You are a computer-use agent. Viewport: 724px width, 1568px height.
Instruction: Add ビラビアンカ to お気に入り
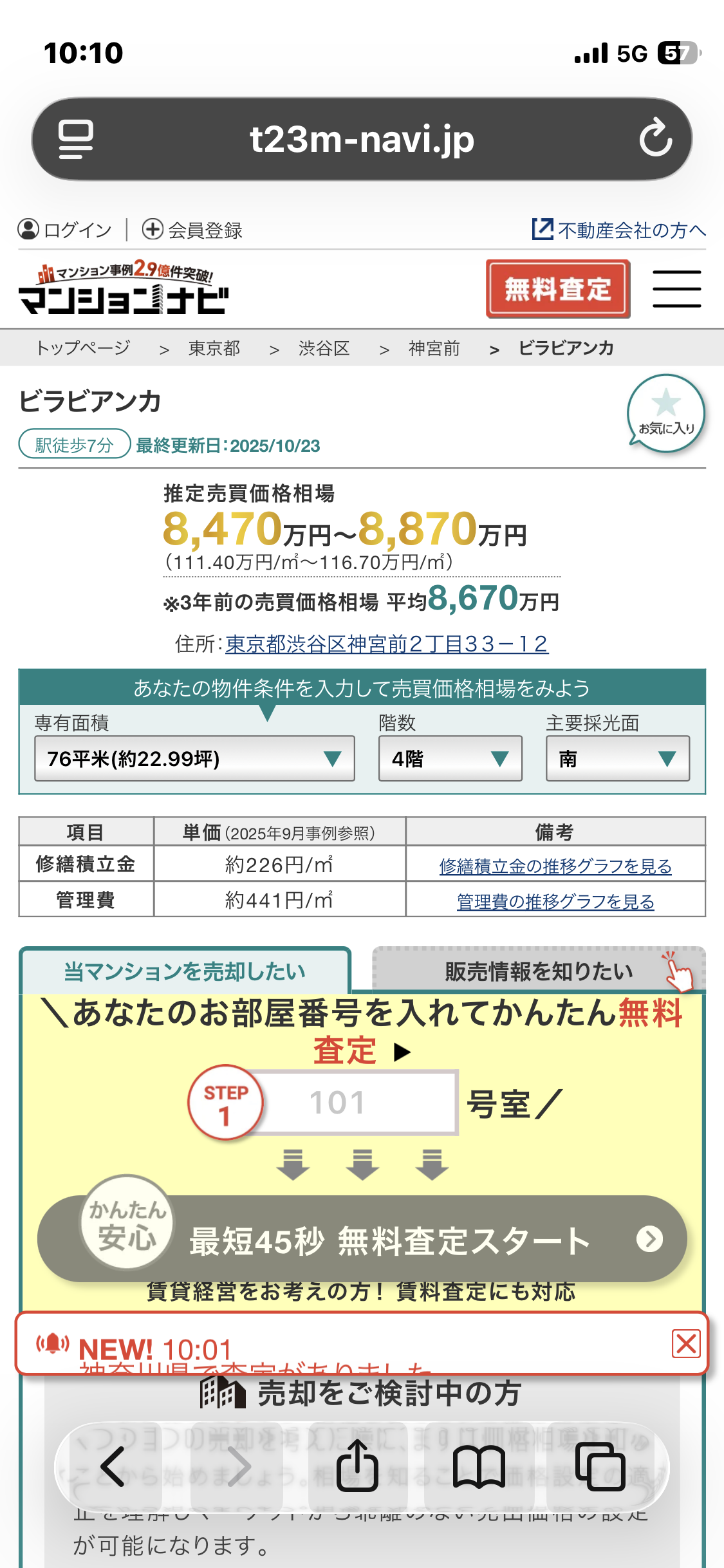pyautogui.click(x=665, y=413)
